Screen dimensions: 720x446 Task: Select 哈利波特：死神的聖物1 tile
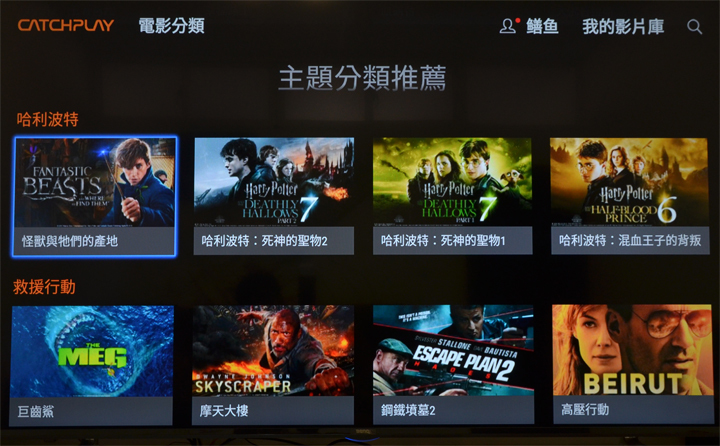pyautogui.click(x=451, y=196)
